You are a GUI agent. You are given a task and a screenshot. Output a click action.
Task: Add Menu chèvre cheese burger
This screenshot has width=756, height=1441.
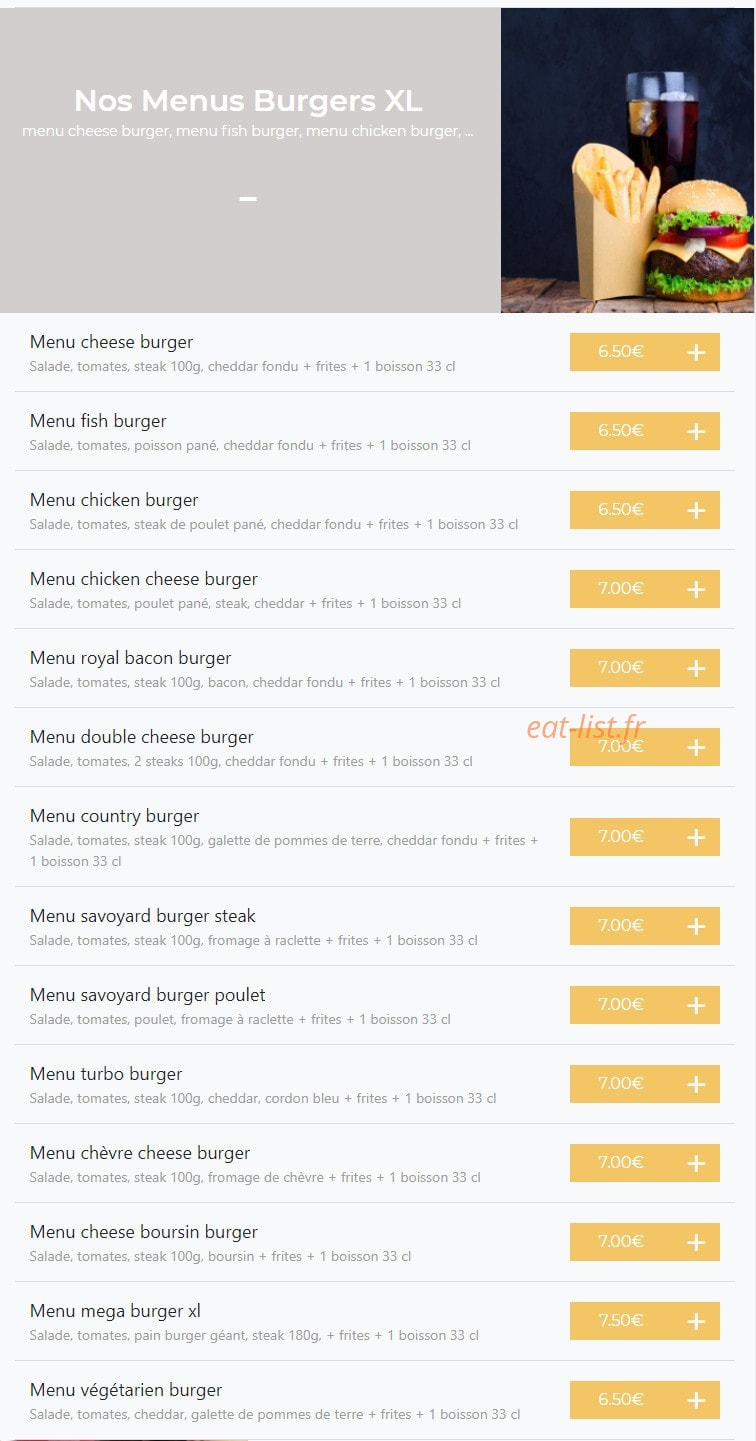point(645,1163)
